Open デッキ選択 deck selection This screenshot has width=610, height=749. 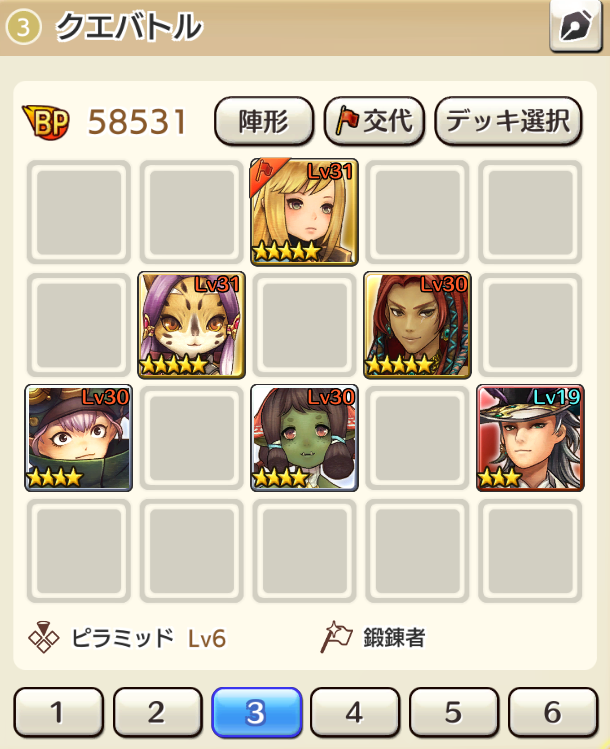[x=507, y=122]
